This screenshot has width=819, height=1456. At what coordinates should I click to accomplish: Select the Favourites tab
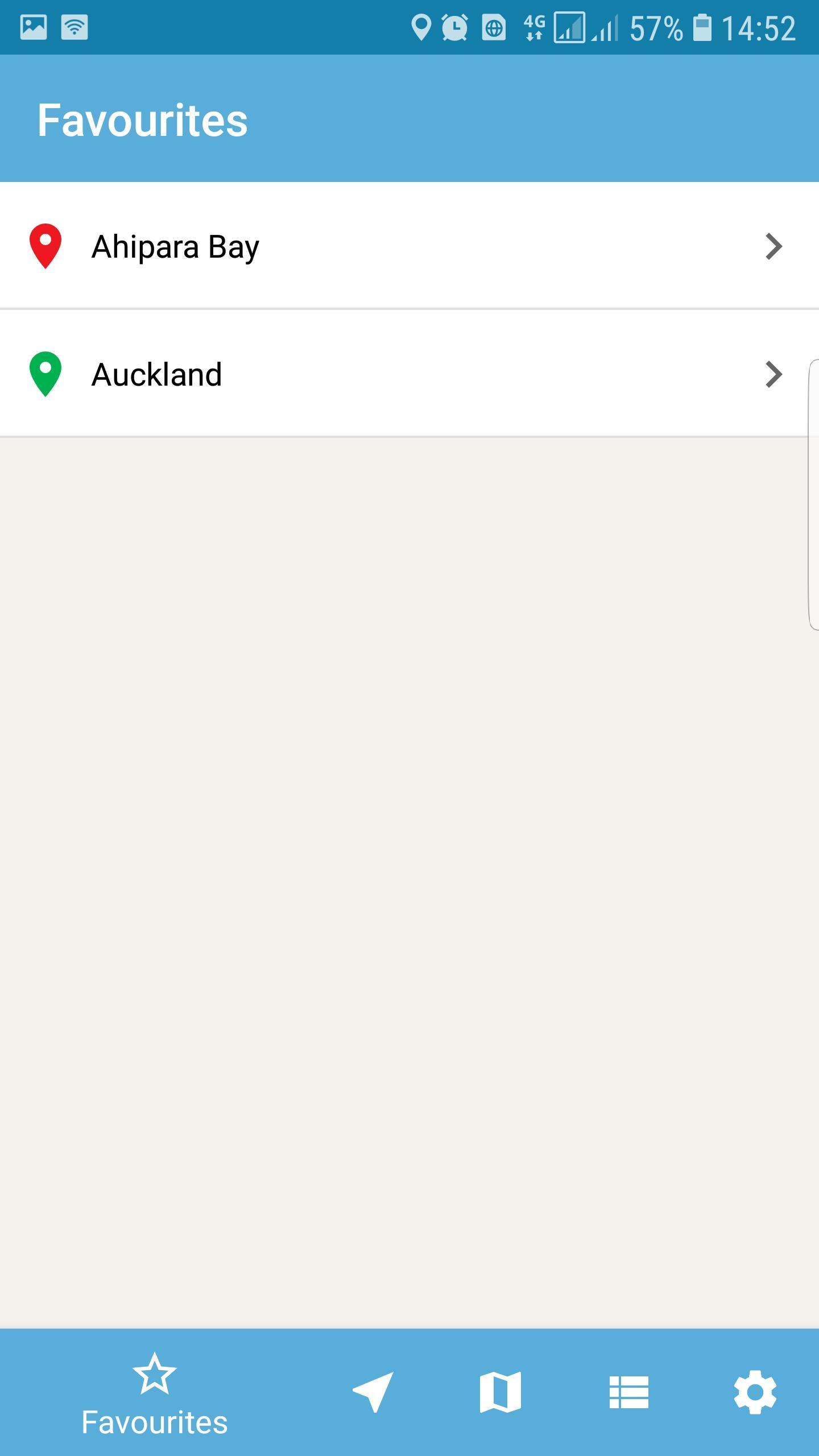(x=154, y=1393)
